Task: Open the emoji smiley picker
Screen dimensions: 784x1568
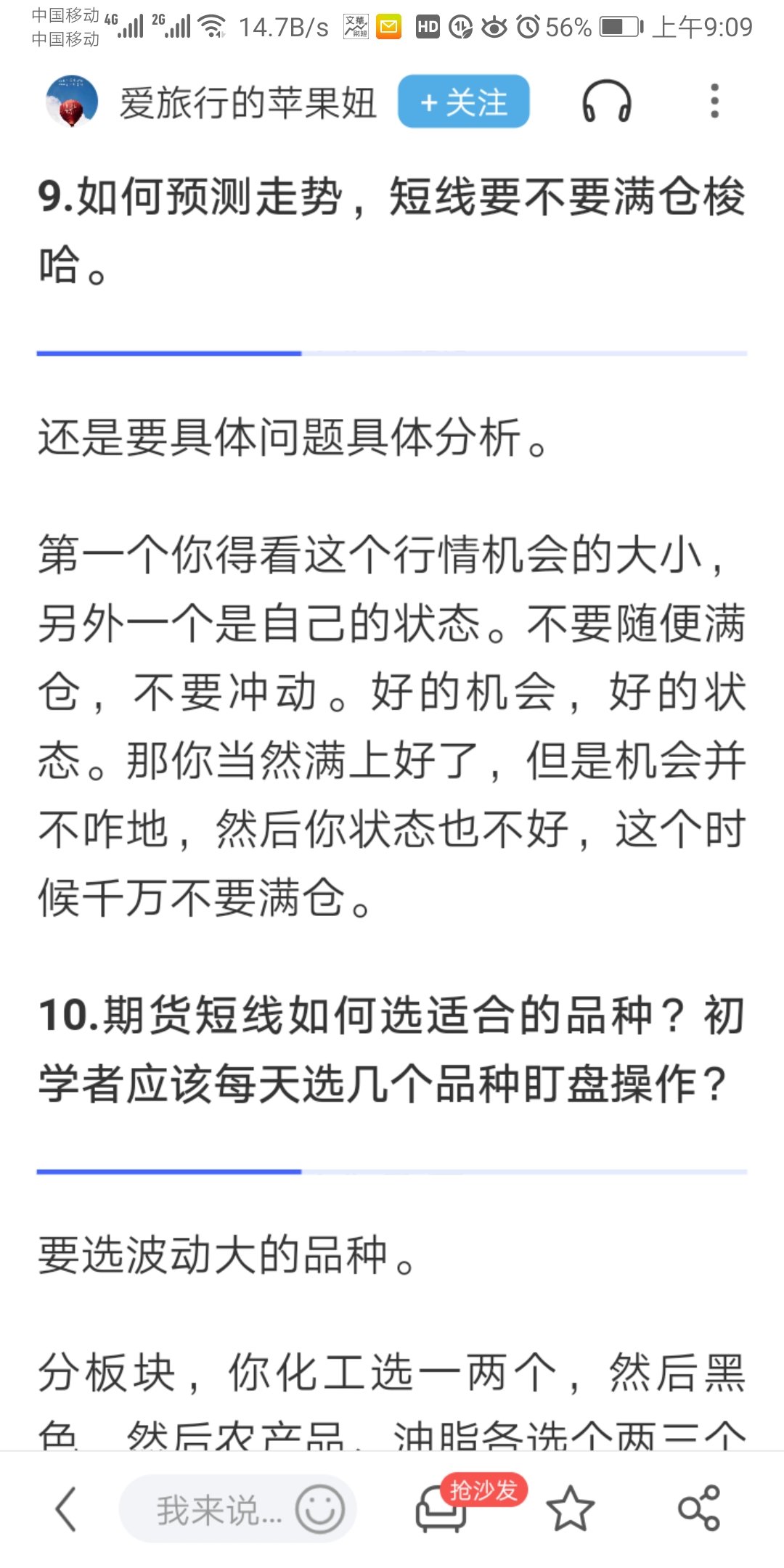Action: pyautogui.click(x=319, y=1509)
